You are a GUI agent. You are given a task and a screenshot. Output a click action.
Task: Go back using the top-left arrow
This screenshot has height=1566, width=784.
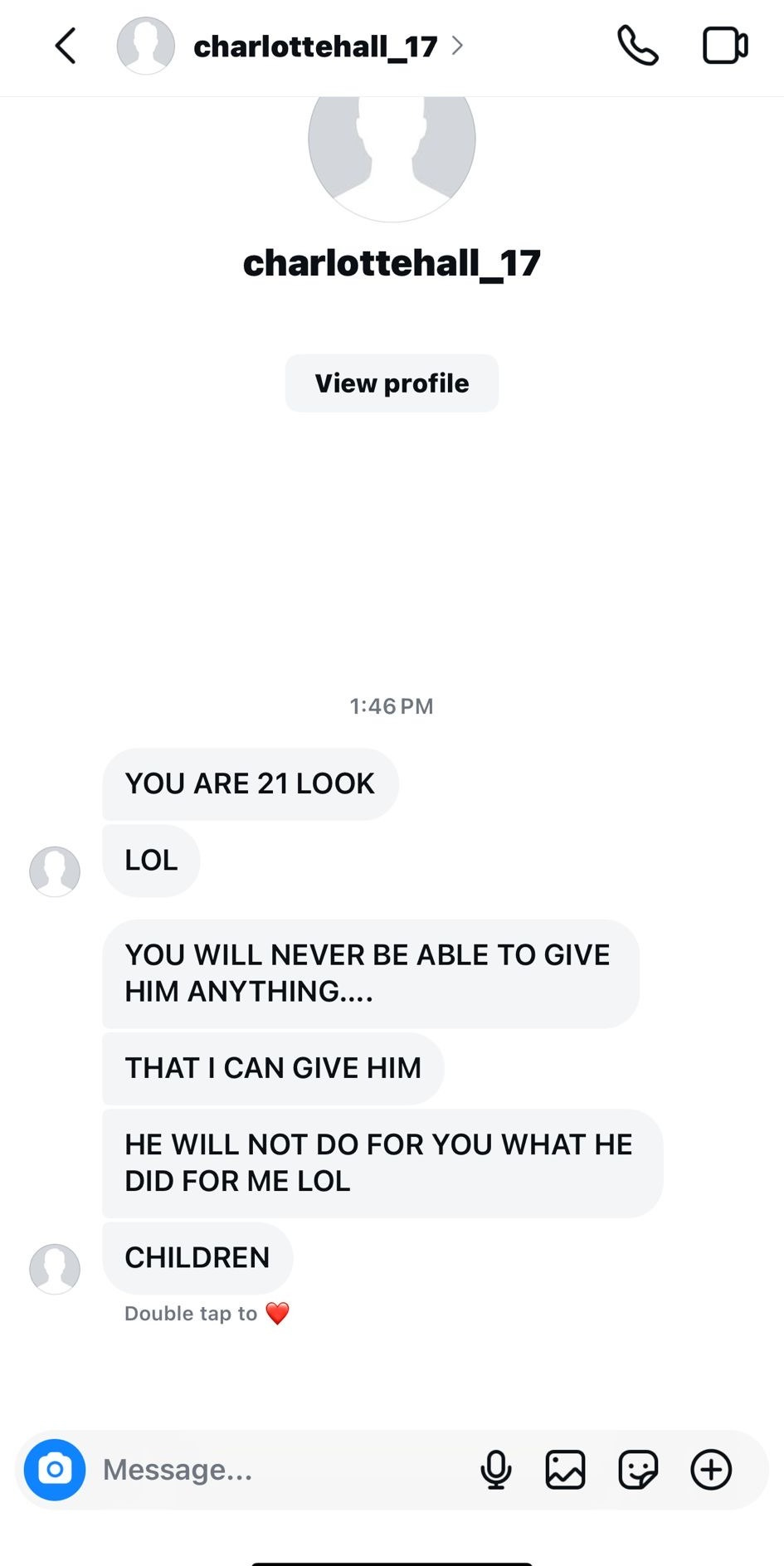(66, 46)
